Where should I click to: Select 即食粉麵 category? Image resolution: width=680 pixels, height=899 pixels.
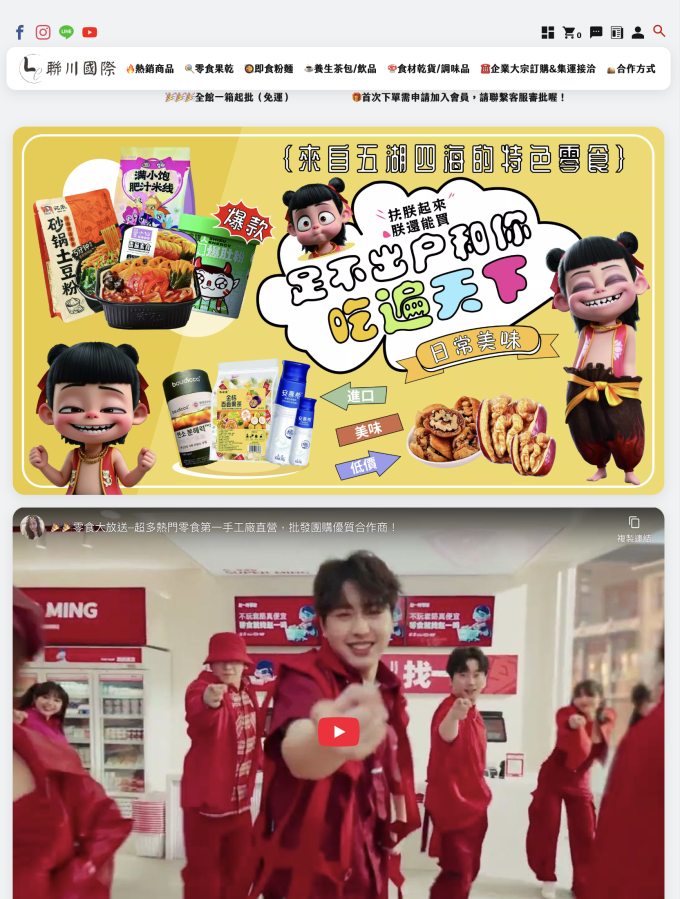[269, 69]
